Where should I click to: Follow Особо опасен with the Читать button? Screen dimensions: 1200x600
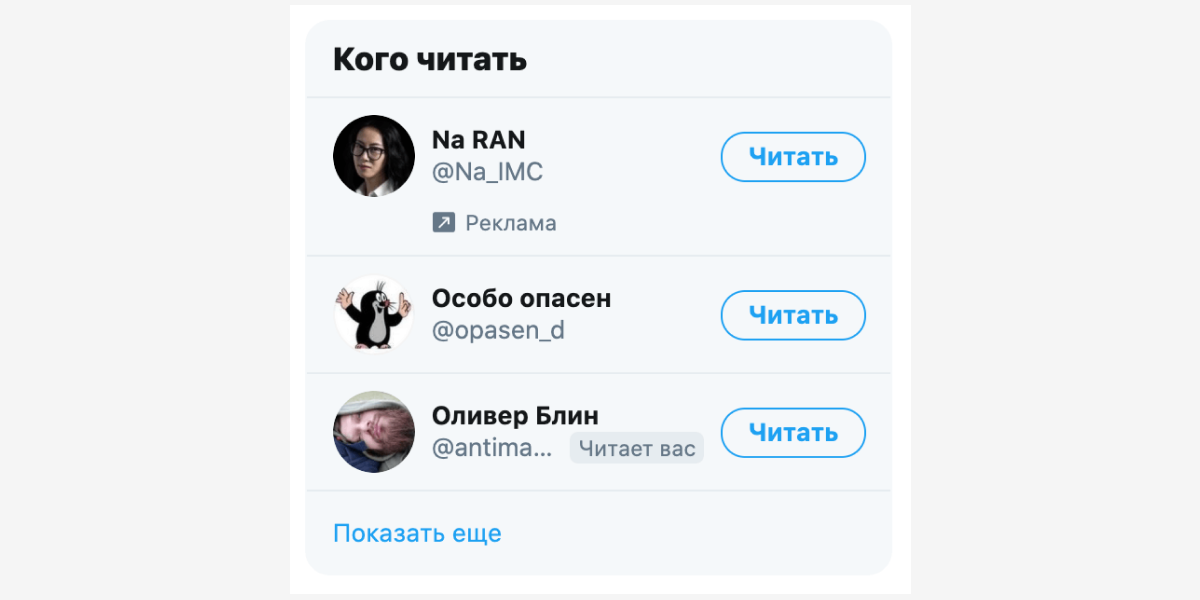[792, 316]
